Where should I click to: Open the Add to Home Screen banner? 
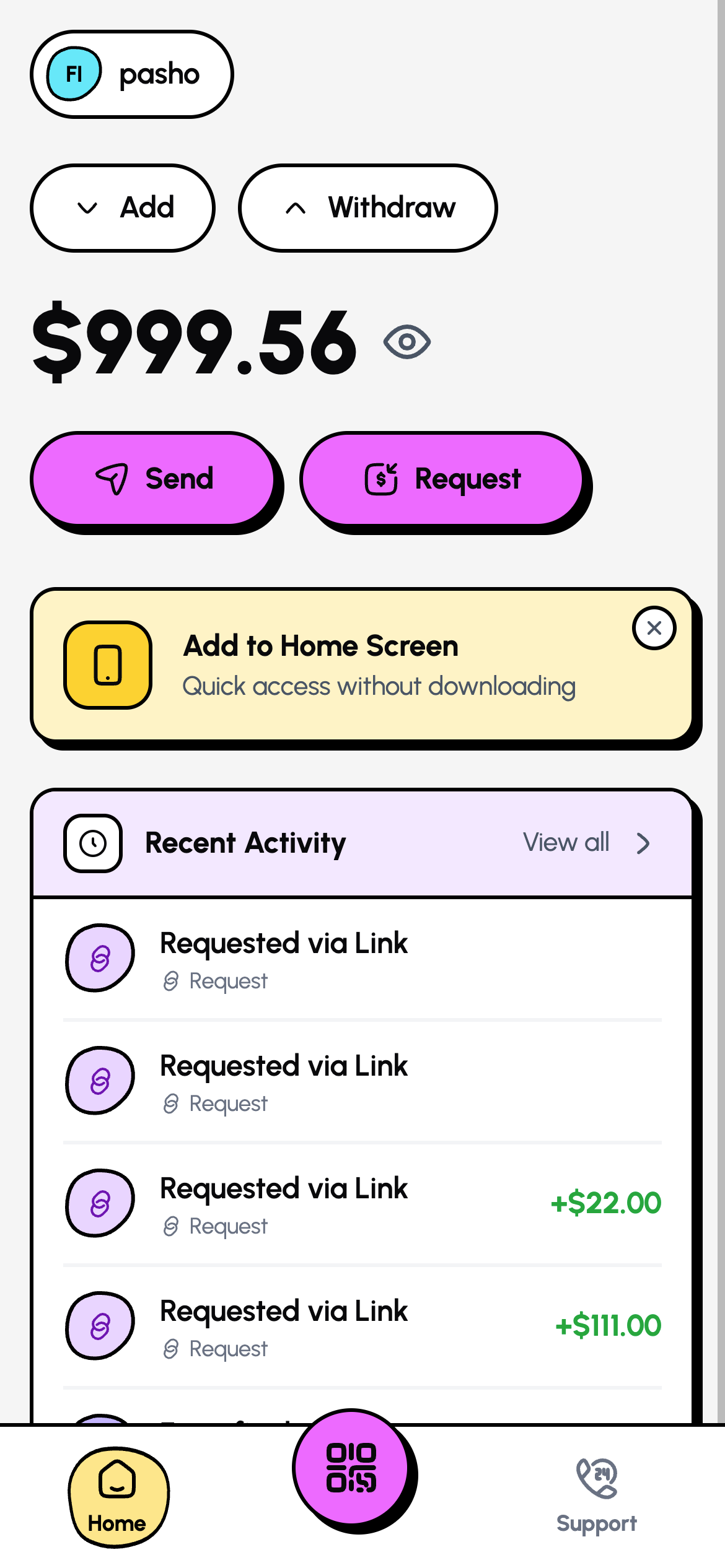coord(347,665)
